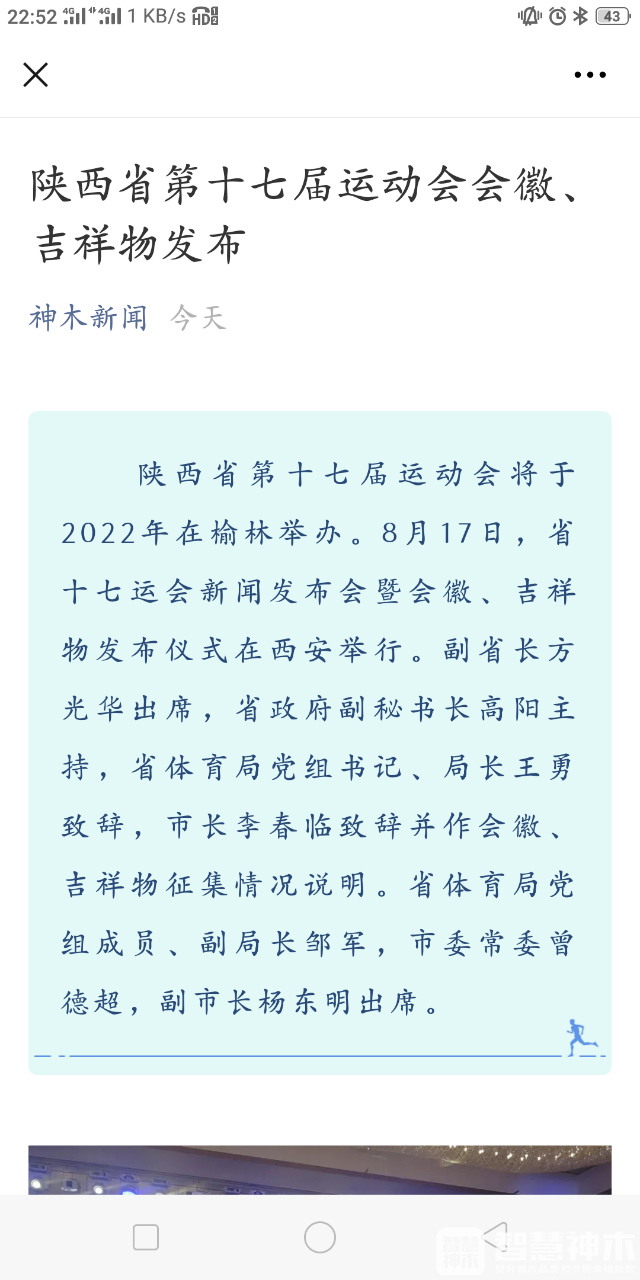The image size is (640, 1280).
Task: Go to the home screen
Action: (320, 1237)
